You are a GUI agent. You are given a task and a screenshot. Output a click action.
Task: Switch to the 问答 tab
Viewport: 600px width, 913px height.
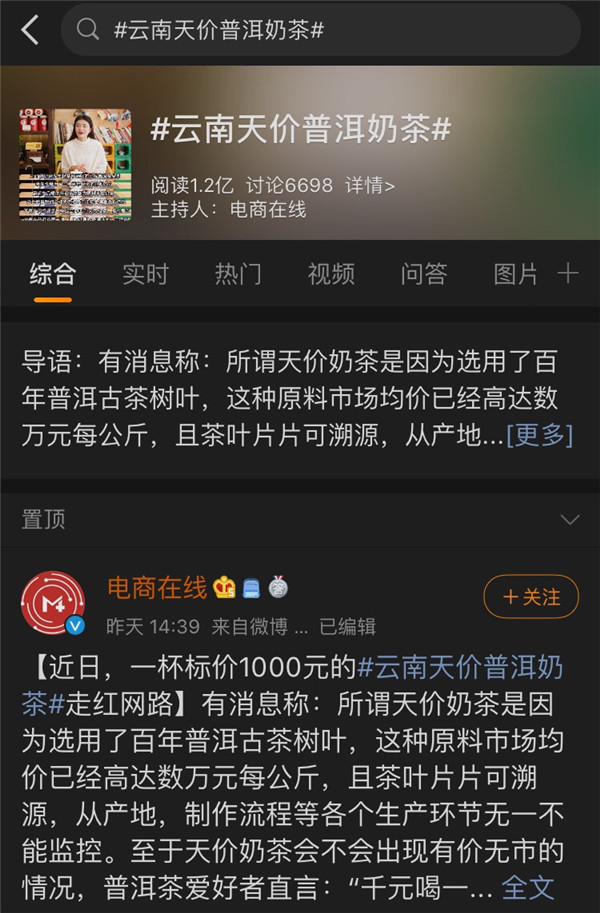click(424, 274)
